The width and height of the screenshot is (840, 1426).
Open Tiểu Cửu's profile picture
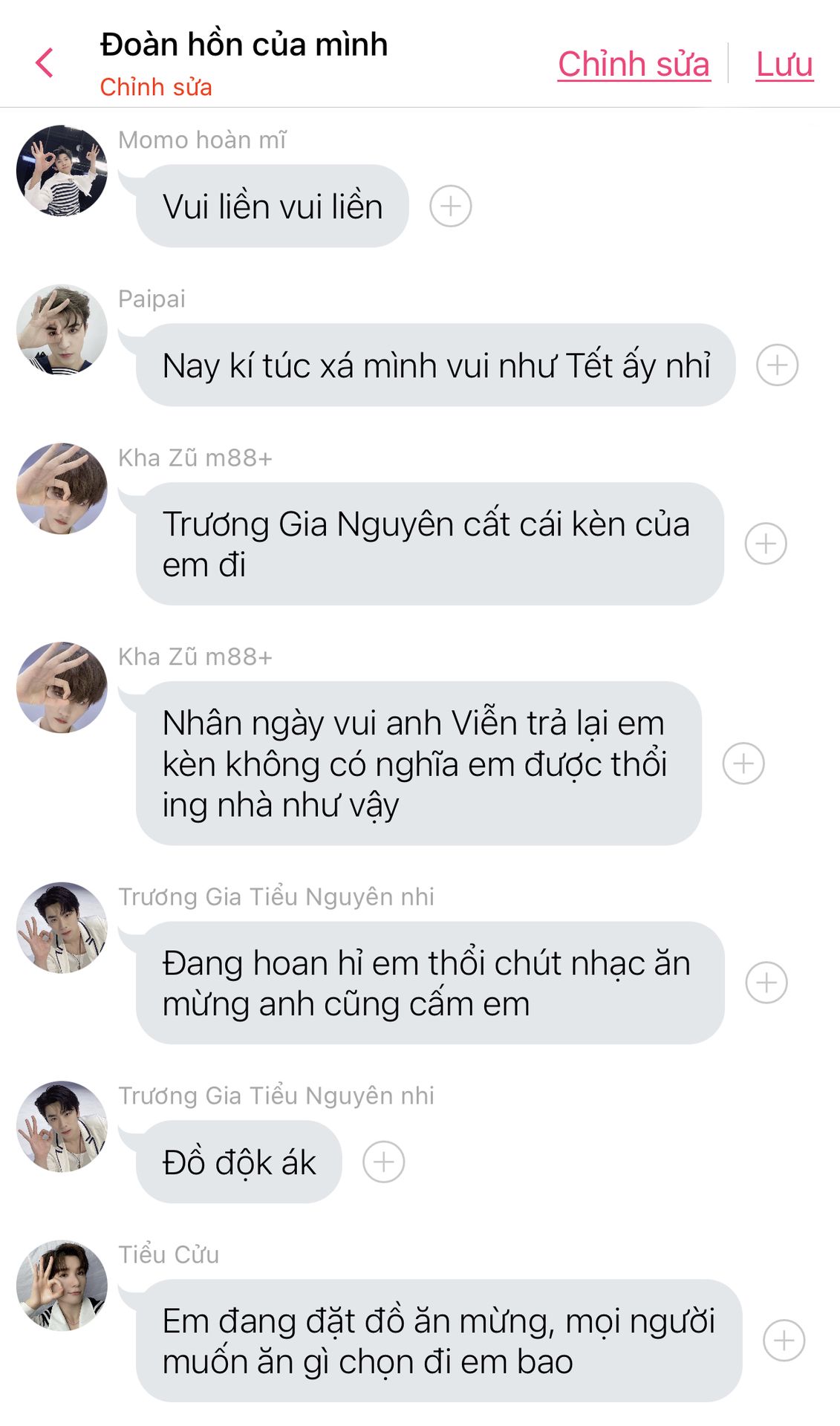[62, 1286]
